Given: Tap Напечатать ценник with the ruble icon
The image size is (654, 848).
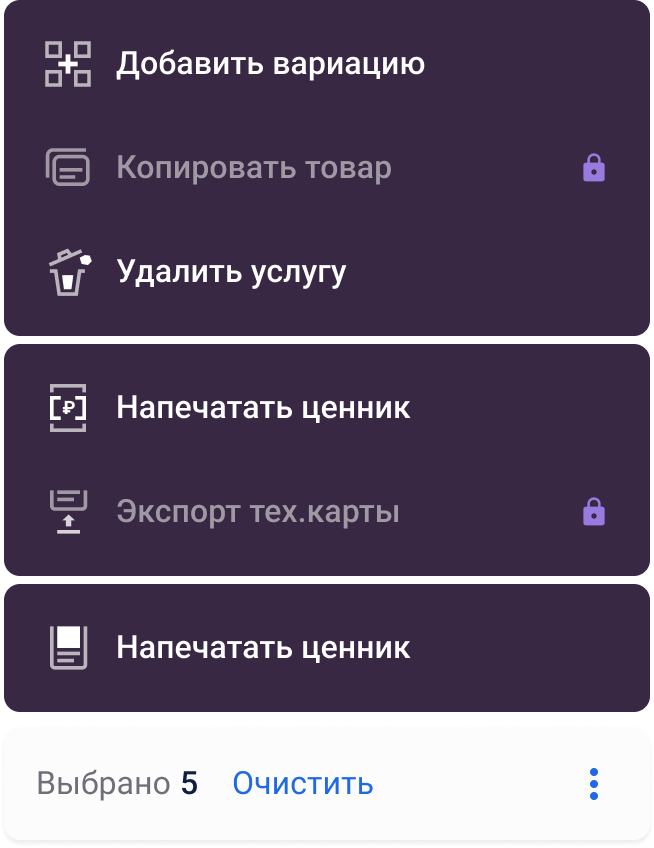Looking at the screenshot, I should click(x=263, y=408).
